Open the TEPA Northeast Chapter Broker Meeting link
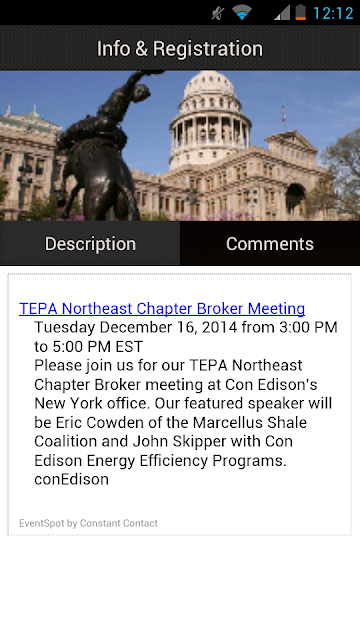The width and height of the screenshot is (360, 640). click(162, 309)
